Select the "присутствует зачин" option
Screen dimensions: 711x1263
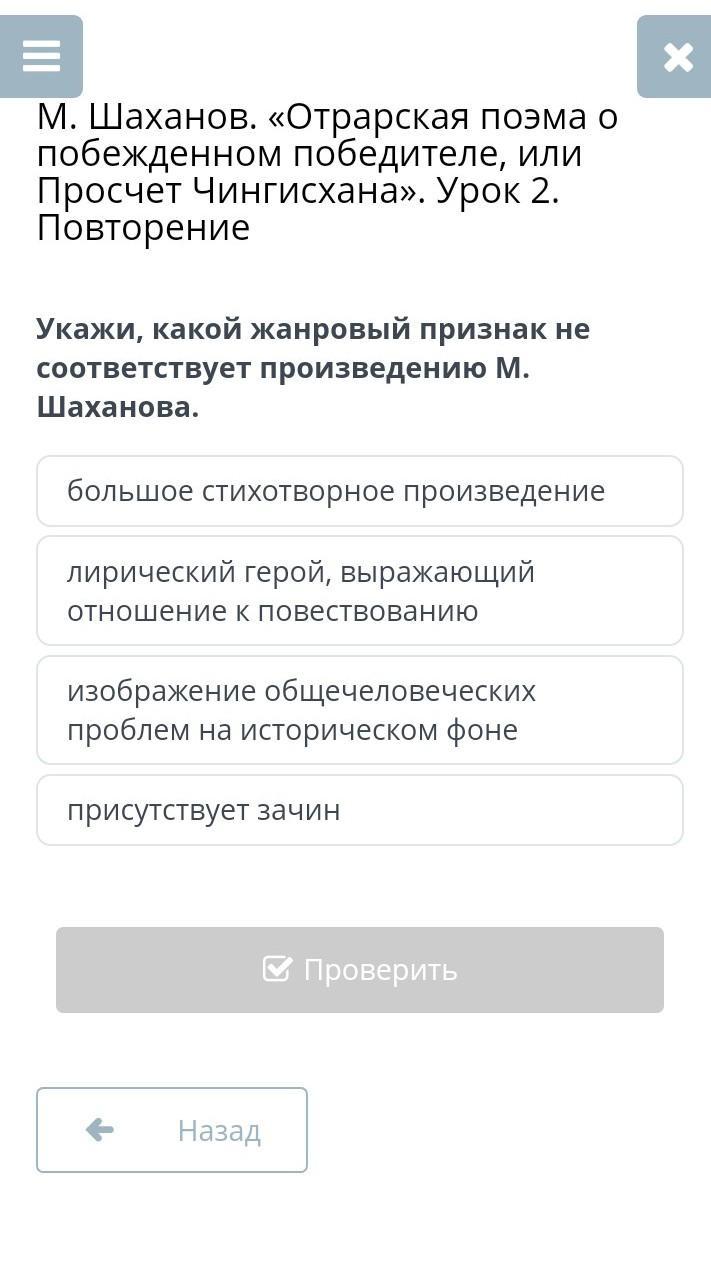pos(360,810)
